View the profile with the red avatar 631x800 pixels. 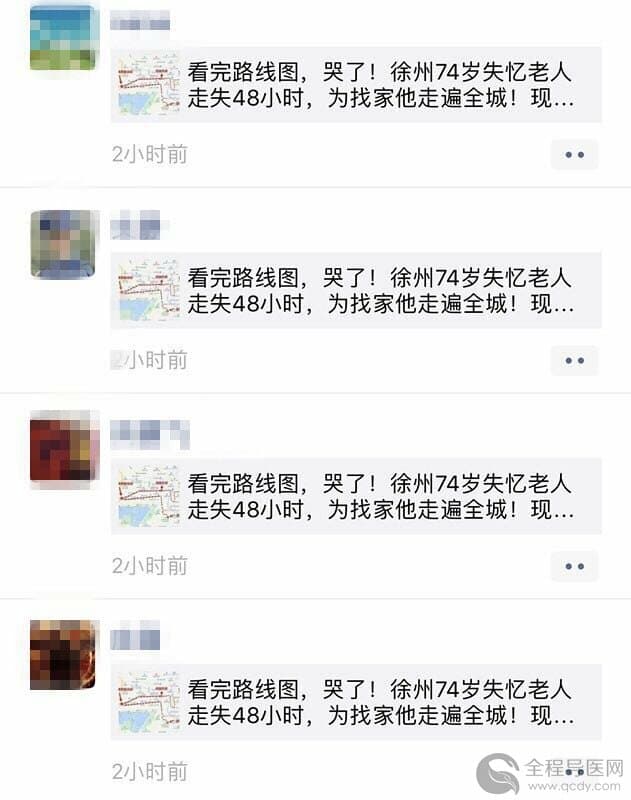click(63, 448)
